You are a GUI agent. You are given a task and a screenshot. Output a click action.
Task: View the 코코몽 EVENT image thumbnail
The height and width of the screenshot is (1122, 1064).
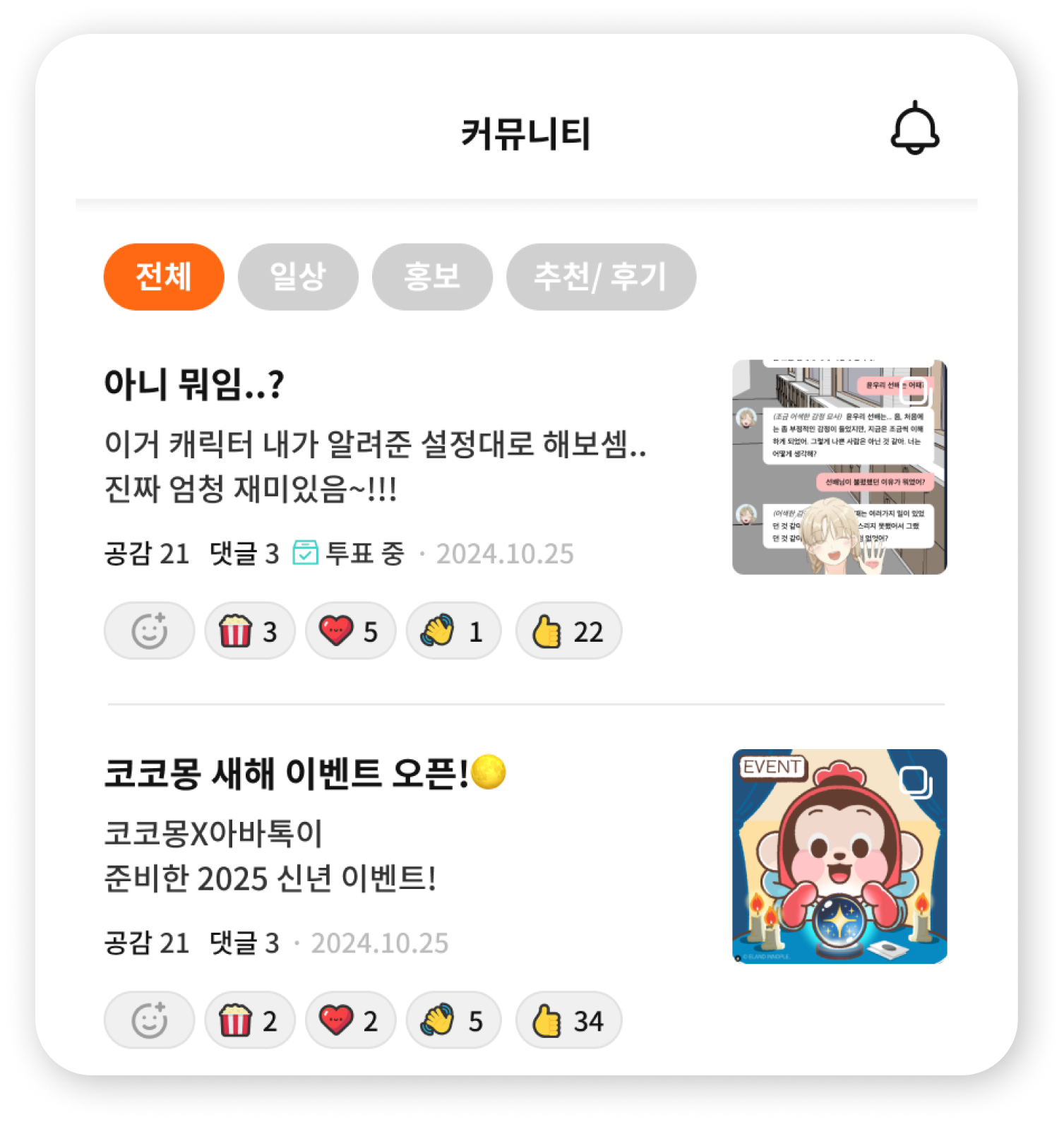point(839,857)
